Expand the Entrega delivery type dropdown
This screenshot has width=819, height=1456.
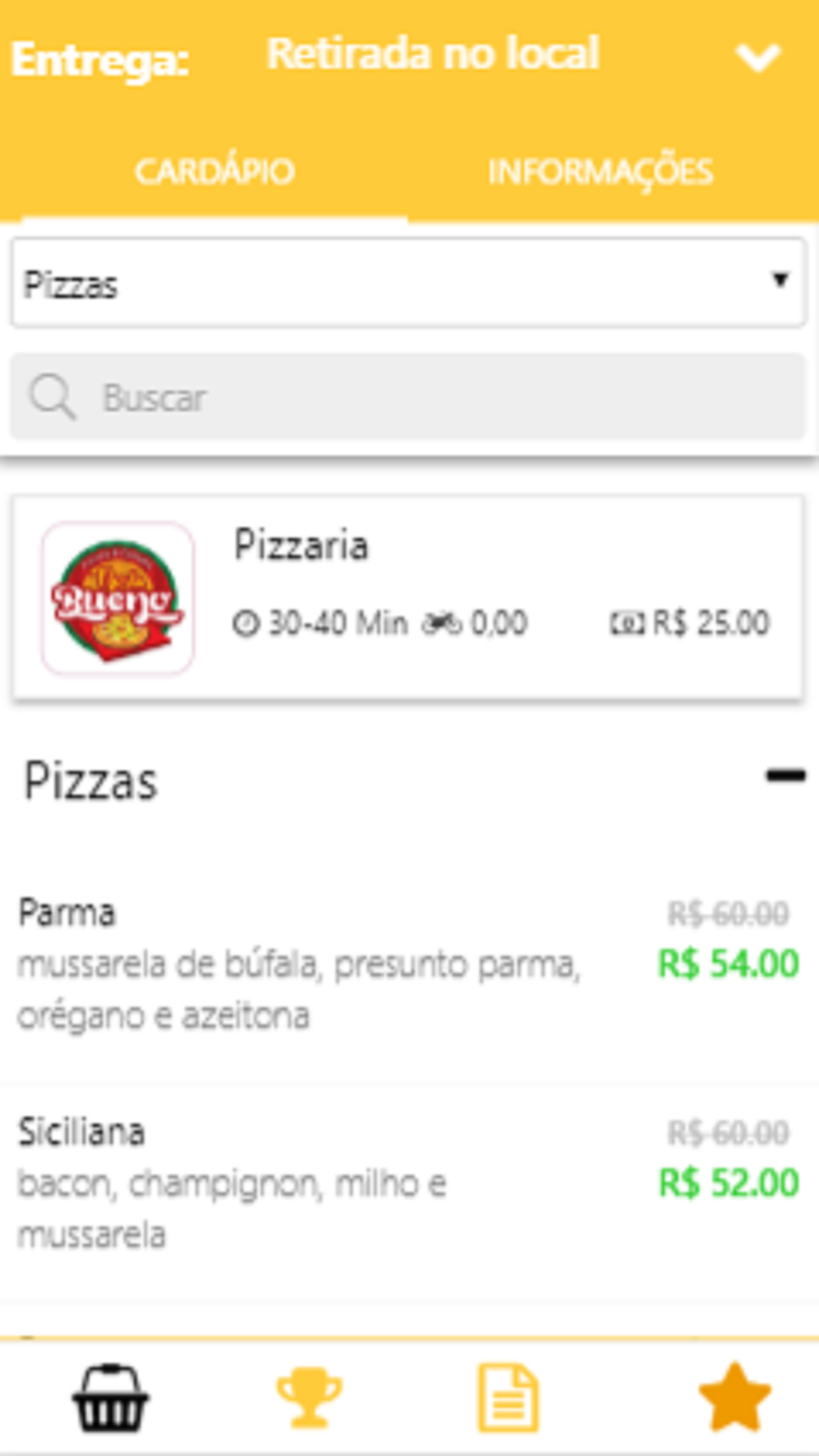tap(757, 57)
